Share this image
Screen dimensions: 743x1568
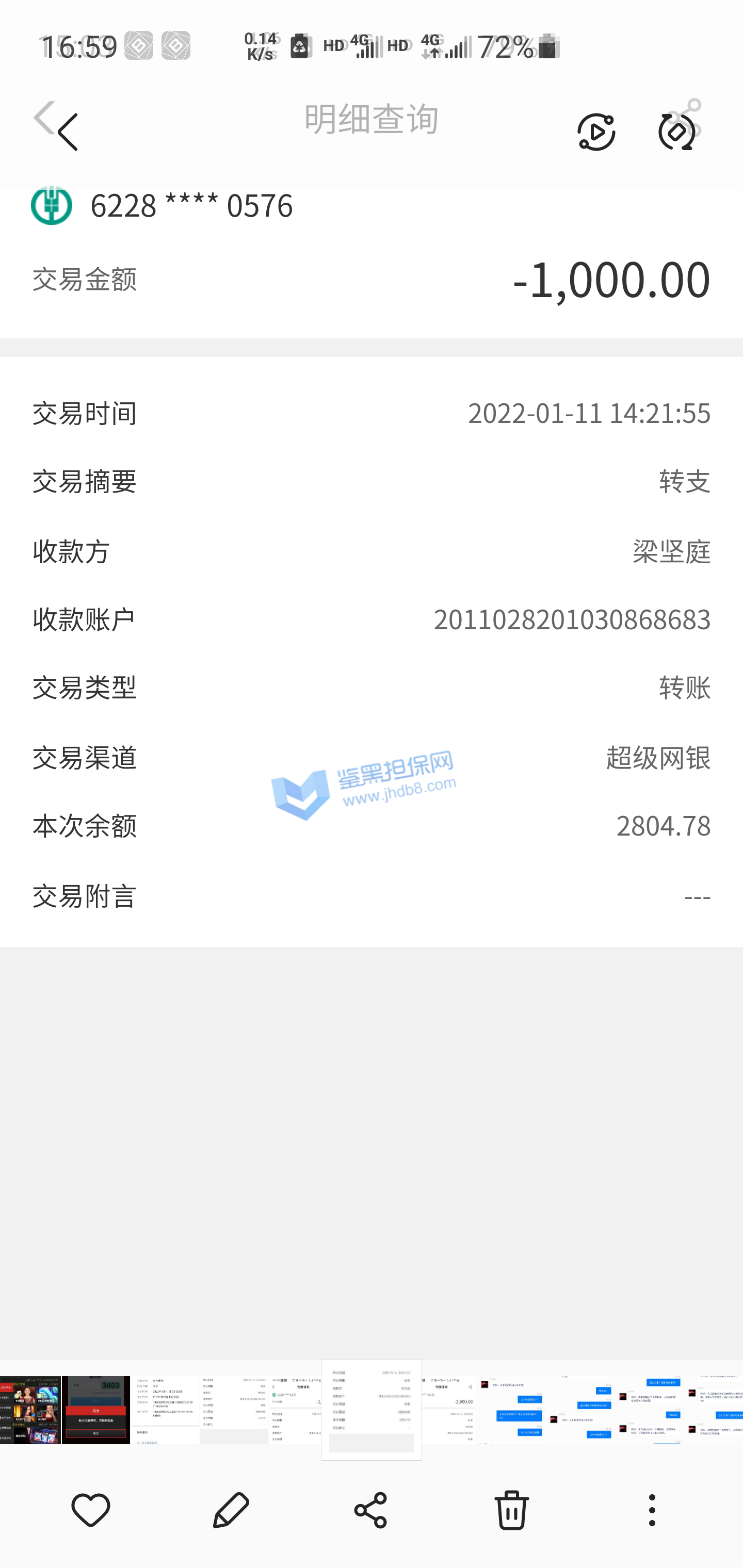click(x=371, y=1510)
